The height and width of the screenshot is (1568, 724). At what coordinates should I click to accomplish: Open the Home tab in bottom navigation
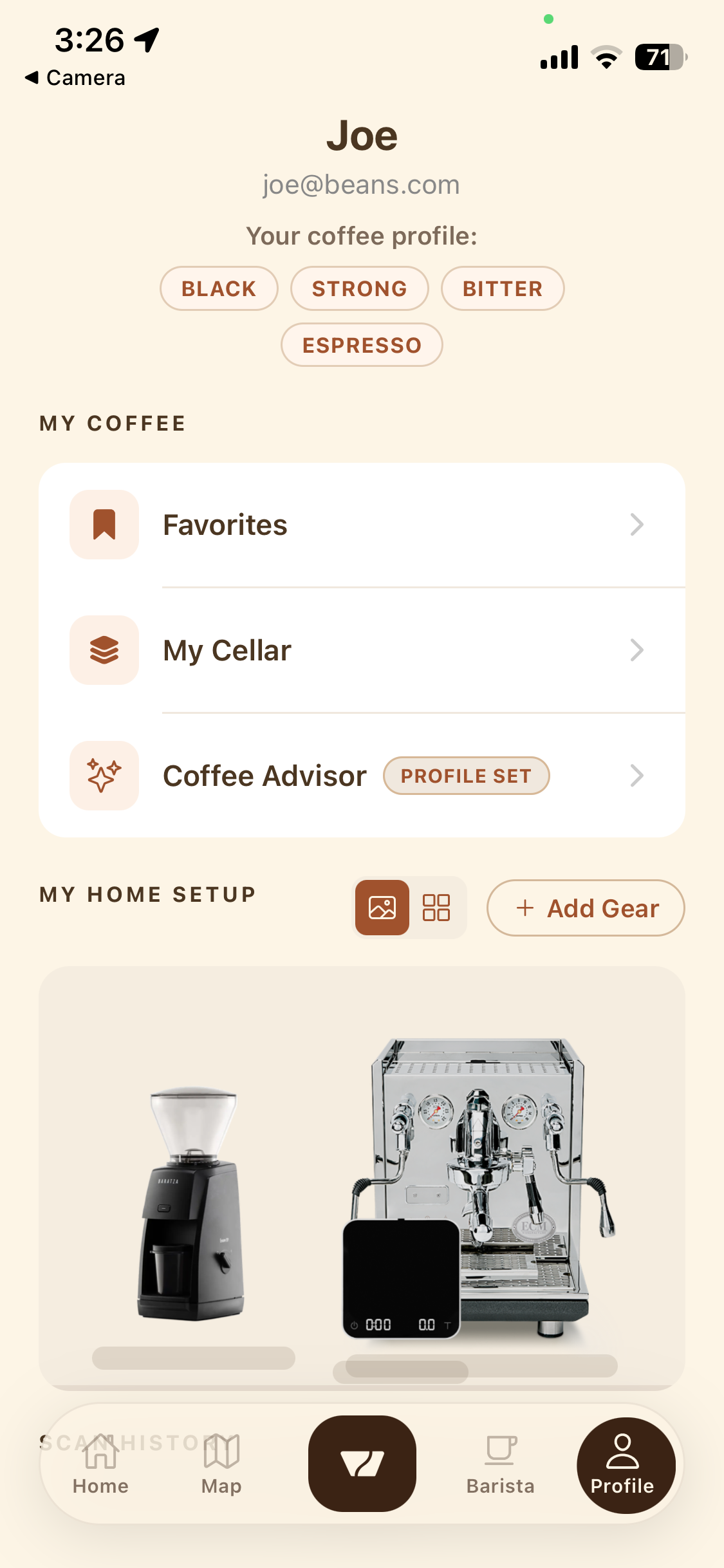[100, 1466]
